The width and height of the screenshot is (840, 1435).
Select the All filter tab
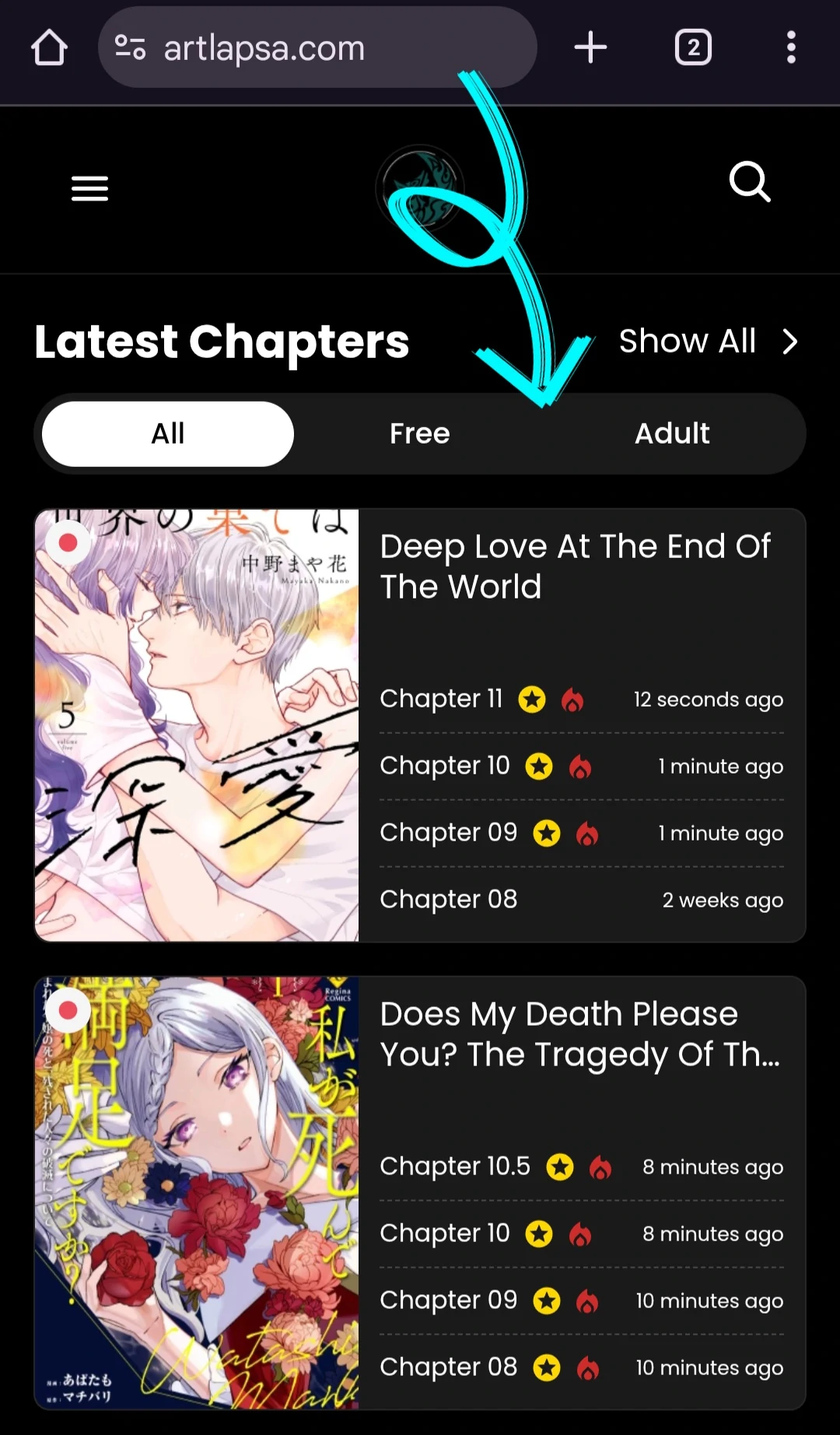coord(168,433)
